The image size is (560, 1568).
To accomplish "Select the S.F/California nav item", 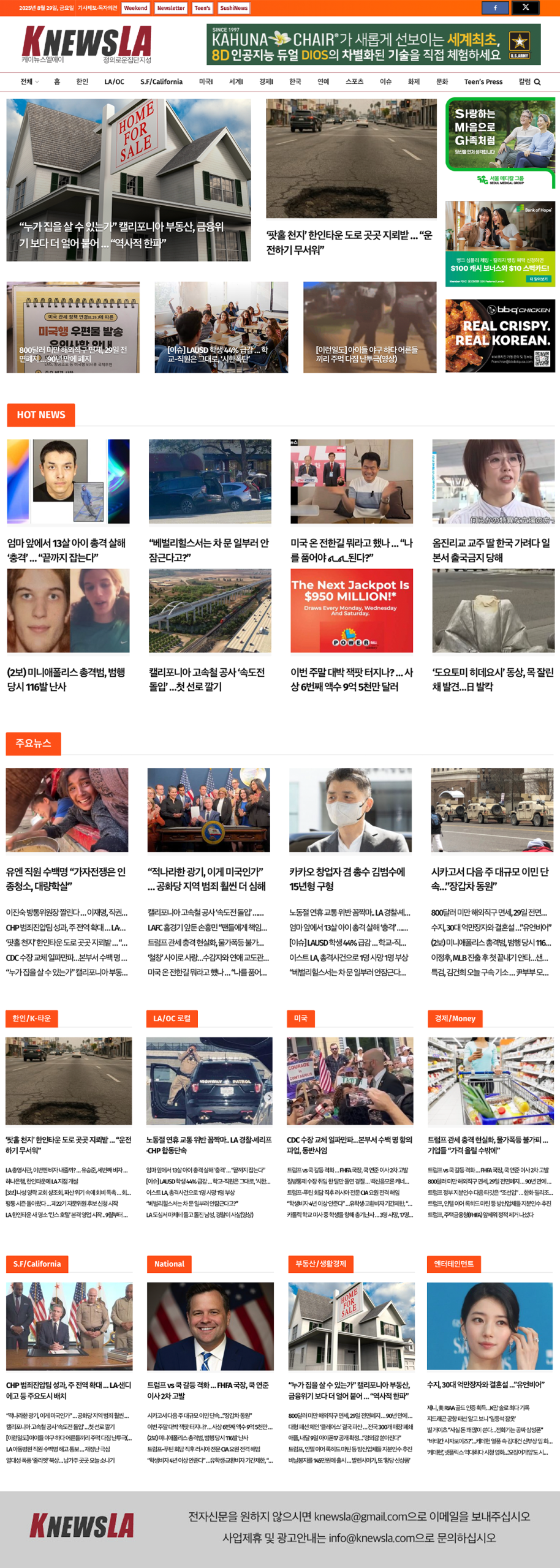I will pos(161,82).
